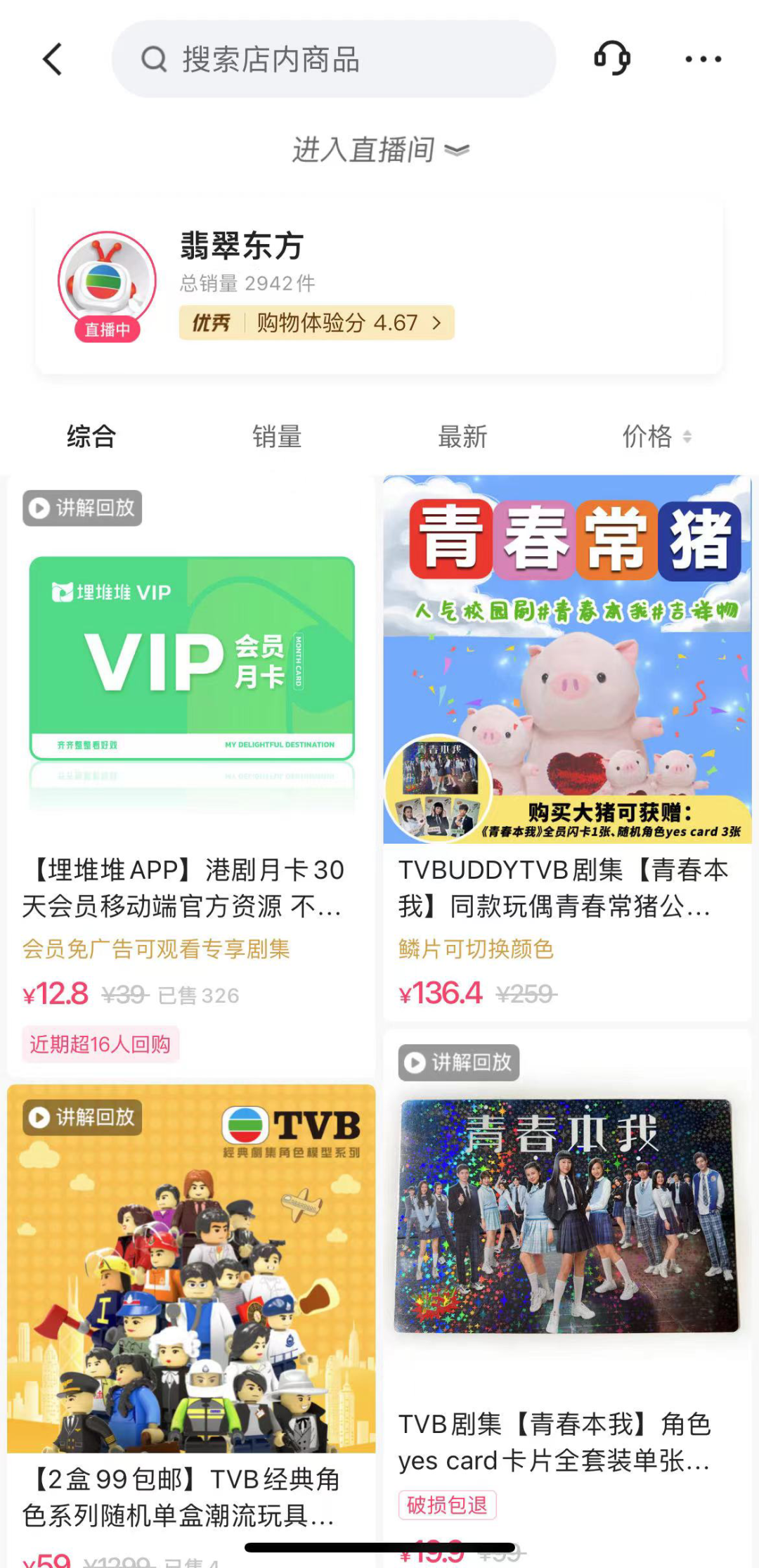Viewport: 759px width, 1568px height.
Task: Open the 埋堆堆APP 港剧月卡 product card
Action: click(191, 887)
